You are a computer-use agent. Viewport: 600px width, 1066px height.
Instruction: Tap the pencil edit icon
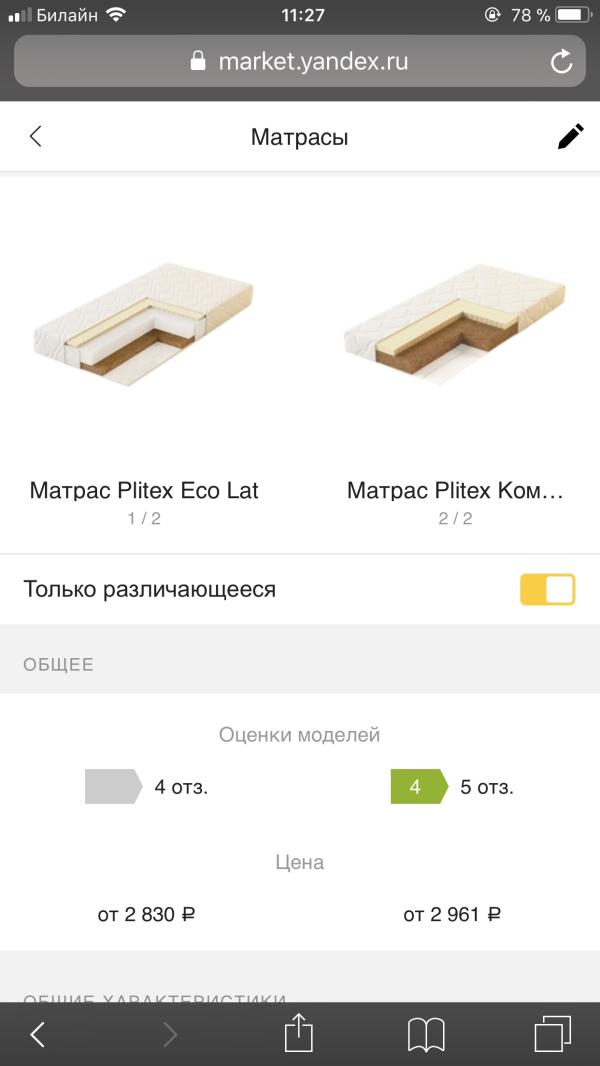[570, 137]
